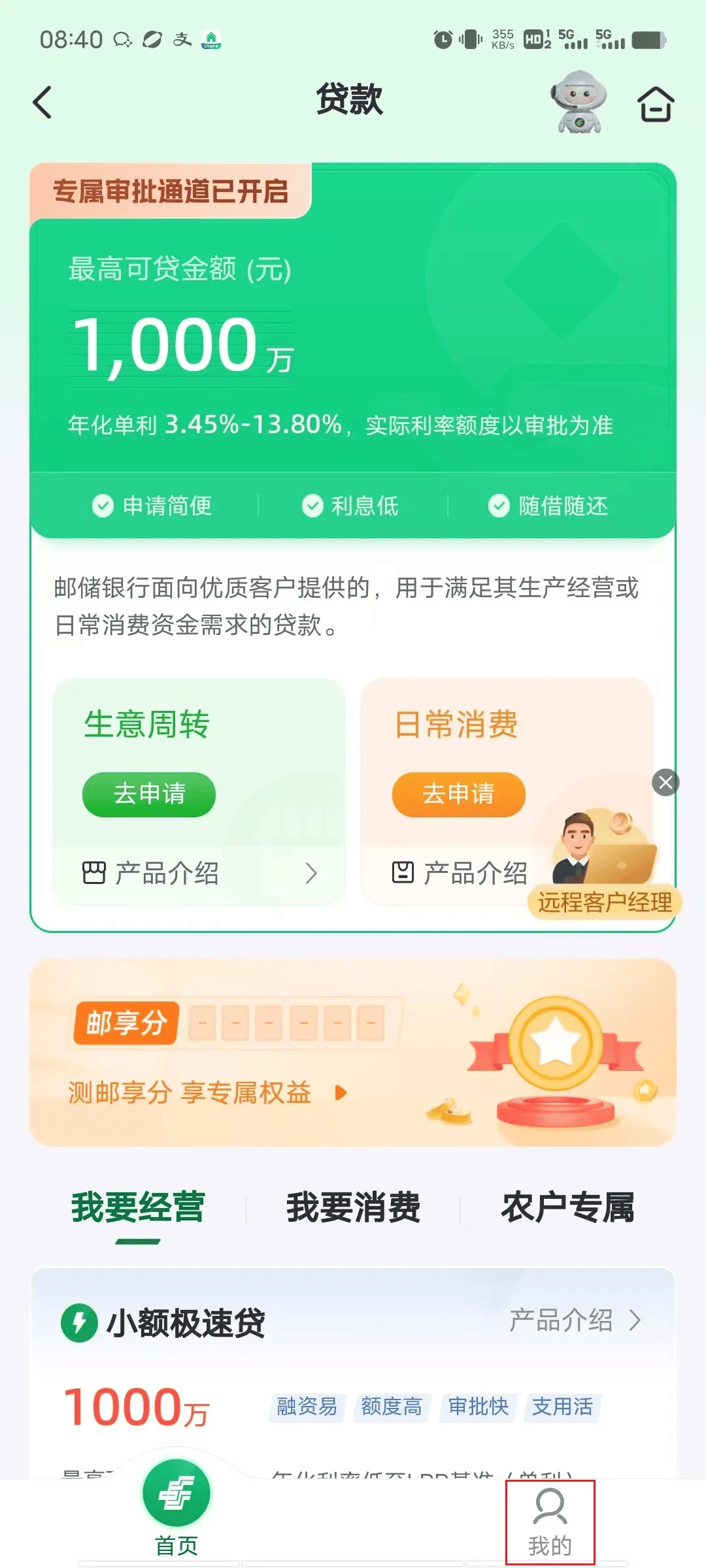Select the 额度高 tag label
The image size is (706, 1568).
[391, 1408]
